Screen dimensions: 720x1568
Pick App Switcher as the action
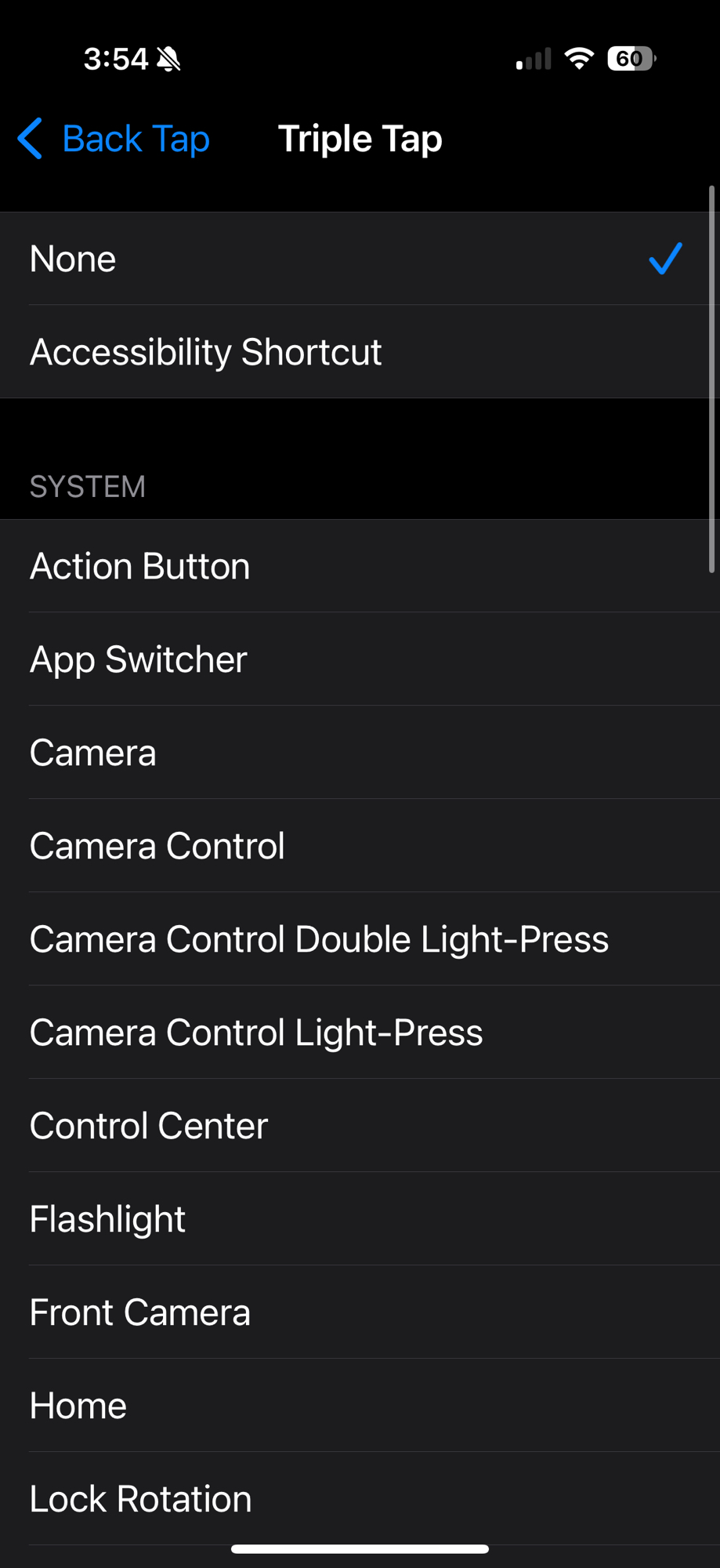360,659
